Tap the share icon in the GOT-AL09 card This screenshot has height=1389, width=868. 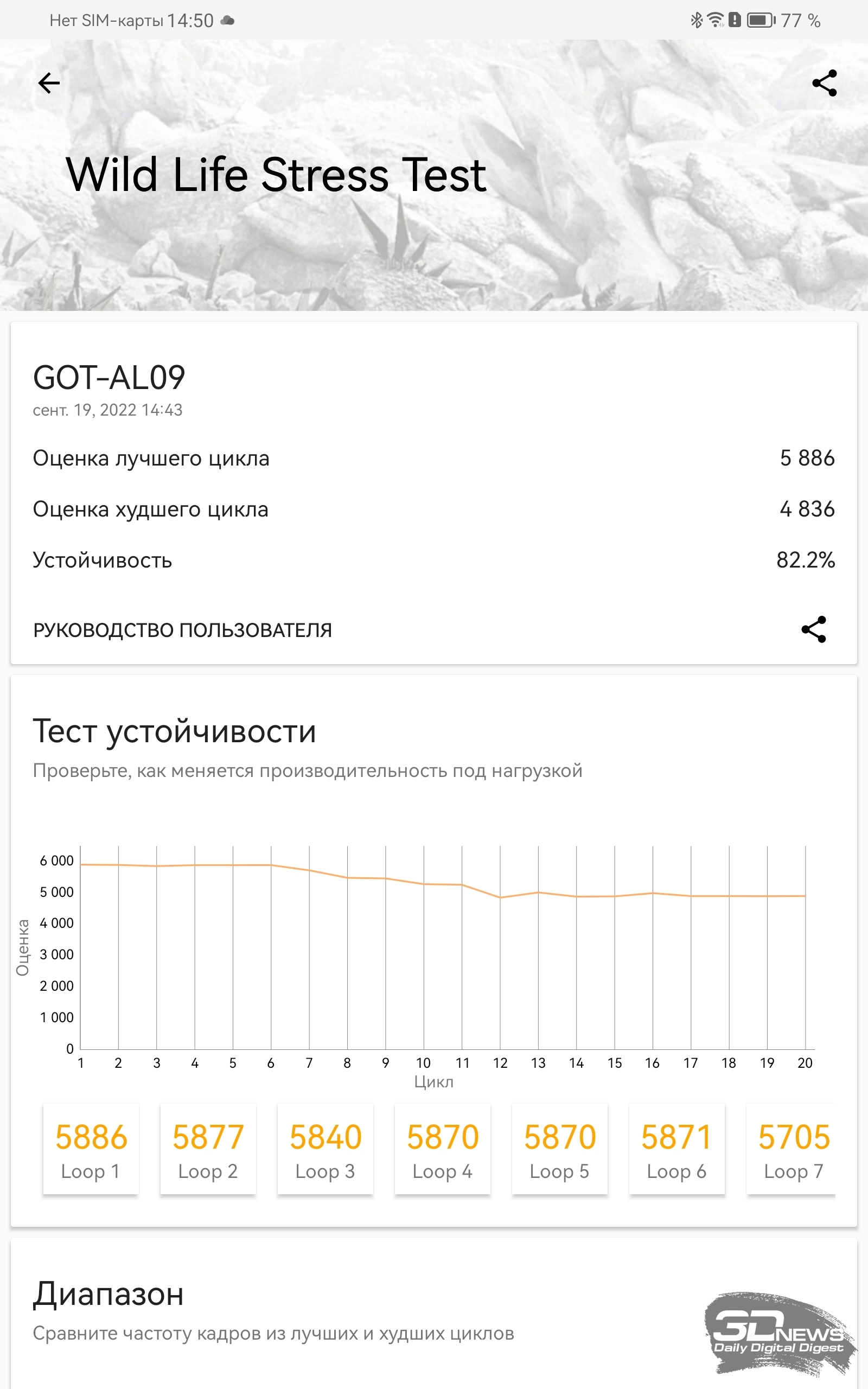pyautogui.click(x=813, y=629)
